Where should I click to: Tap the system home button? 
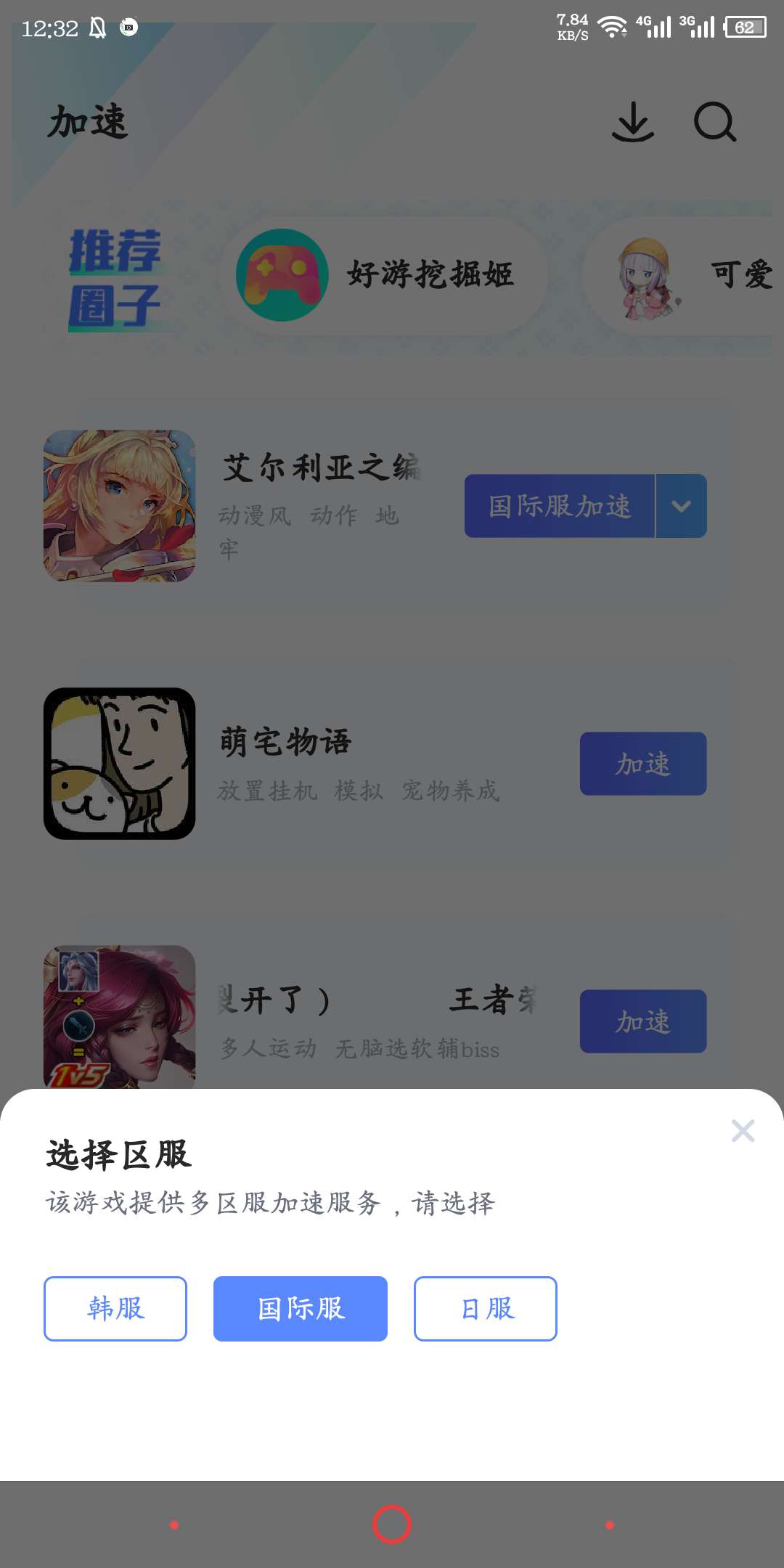point(392,1524)
